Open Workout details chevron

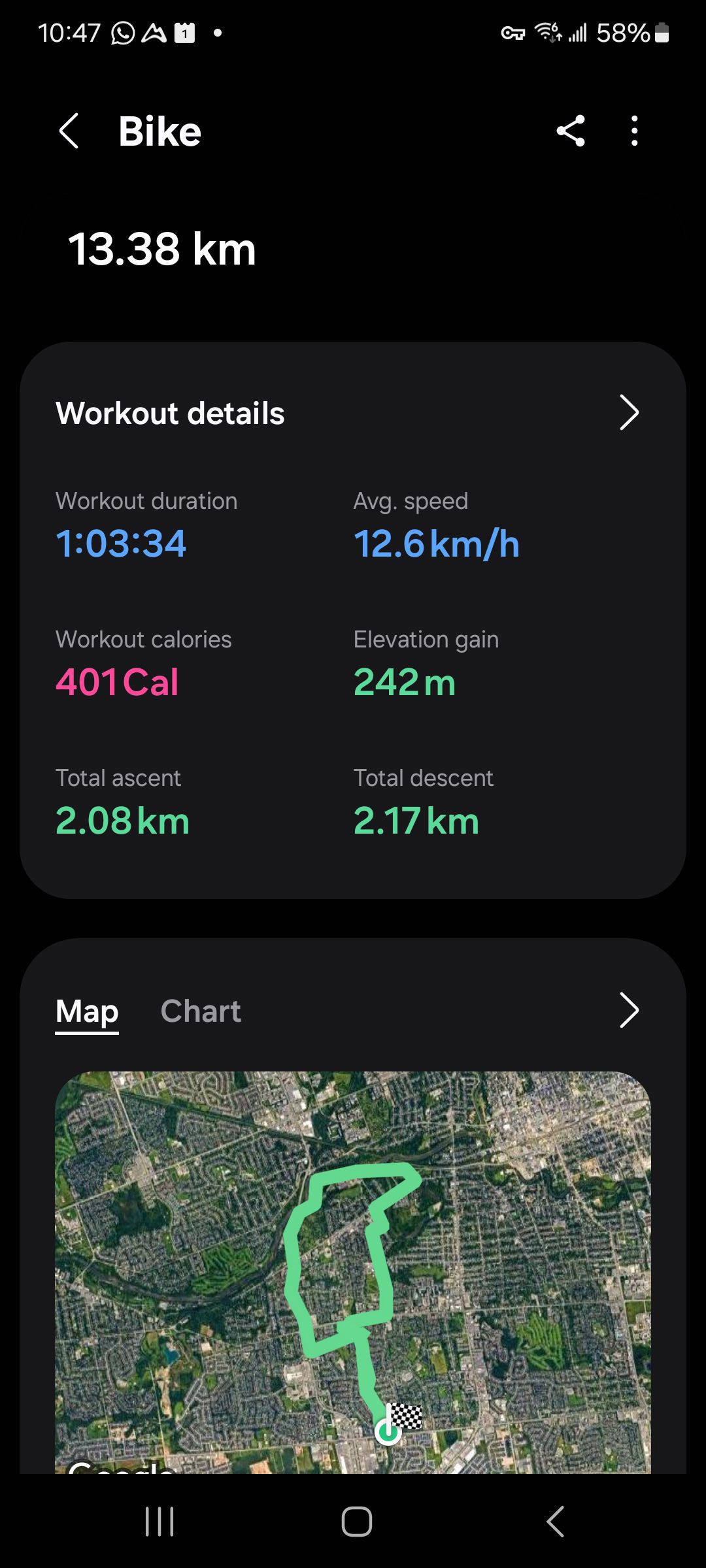[x=628, y=412]
